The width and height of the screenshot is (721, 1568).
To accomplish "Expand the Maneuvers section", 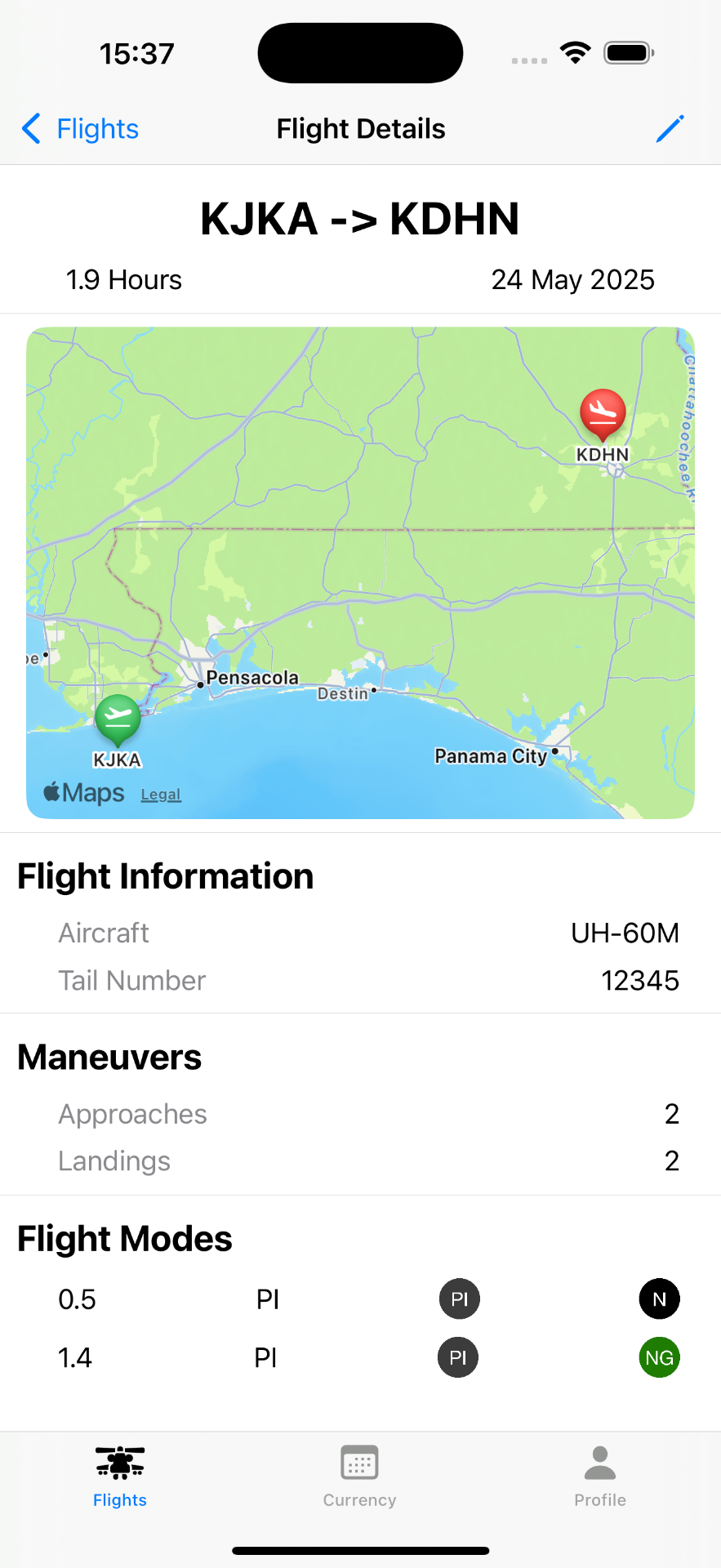I will [x=110, y=1057].
